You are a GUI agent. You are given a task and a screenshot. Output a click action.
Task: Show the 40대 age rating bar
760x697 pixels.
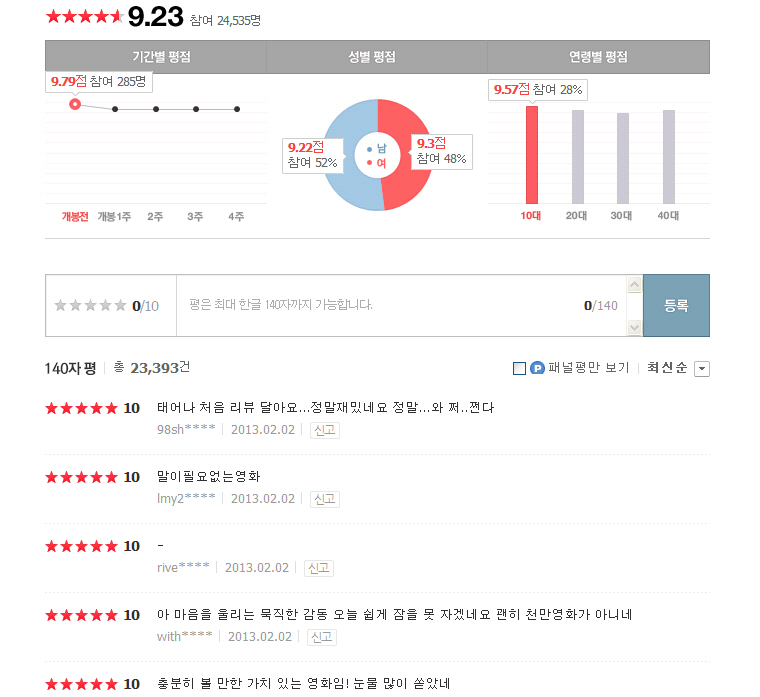pyautogui.click(x=668, y=157)
